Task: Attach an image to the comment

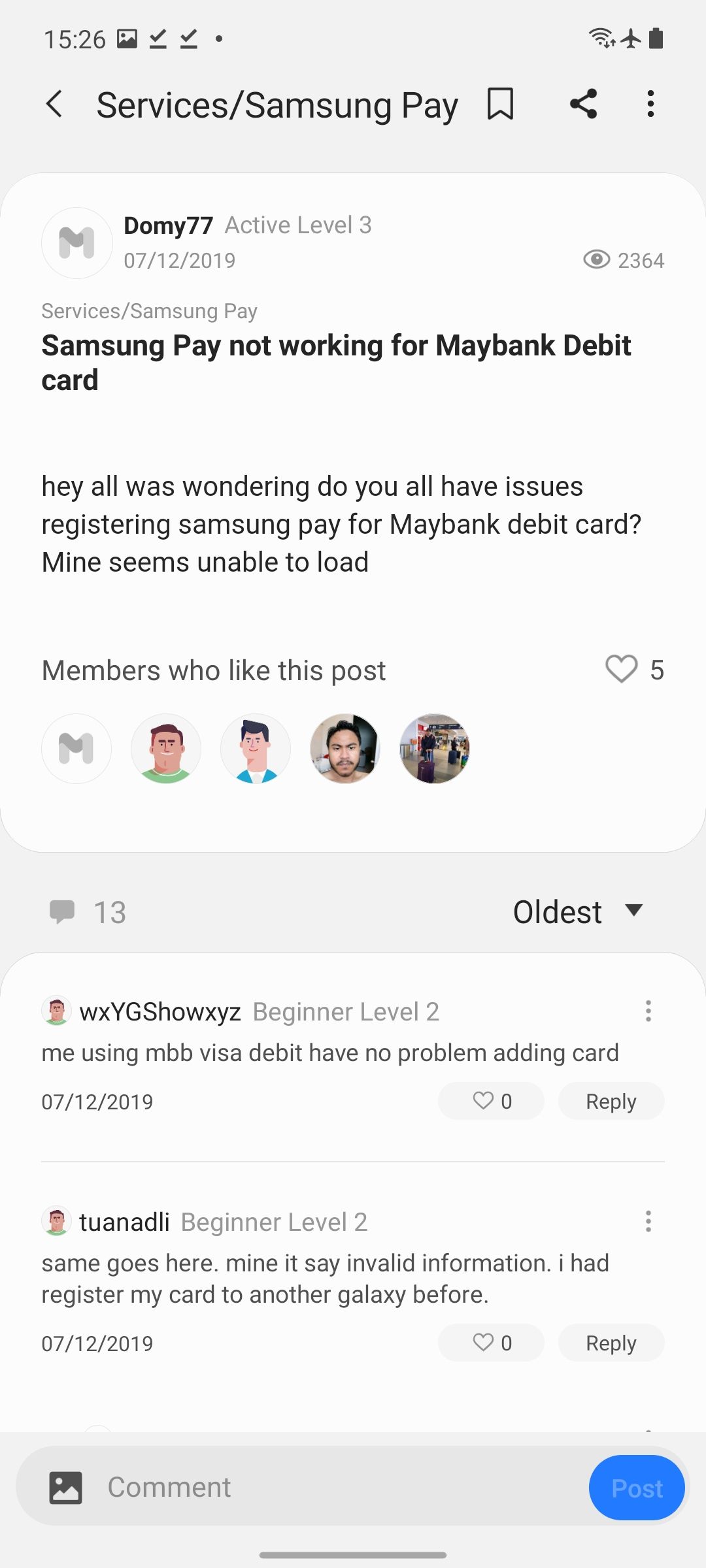Action: point(65,1488)
